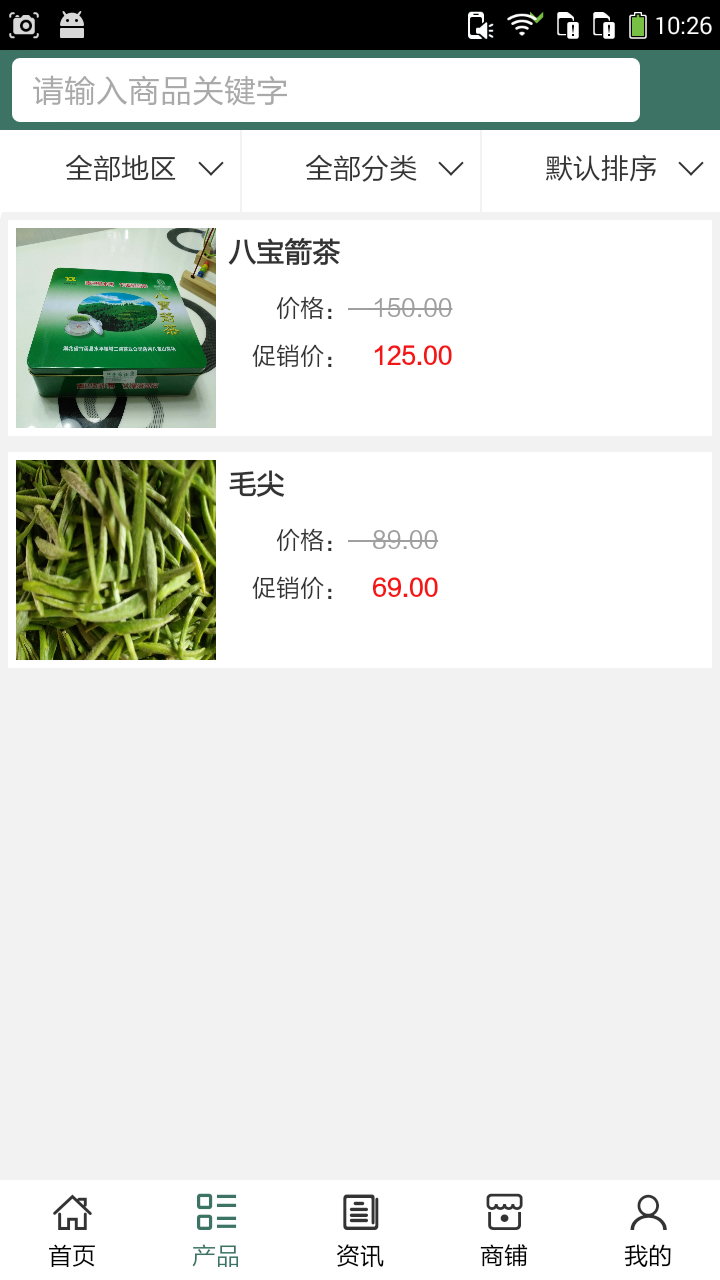Select the 产品 products tab
Image resolution: width=720 pixels, height=1280 pixels.
pos(216,1230)
